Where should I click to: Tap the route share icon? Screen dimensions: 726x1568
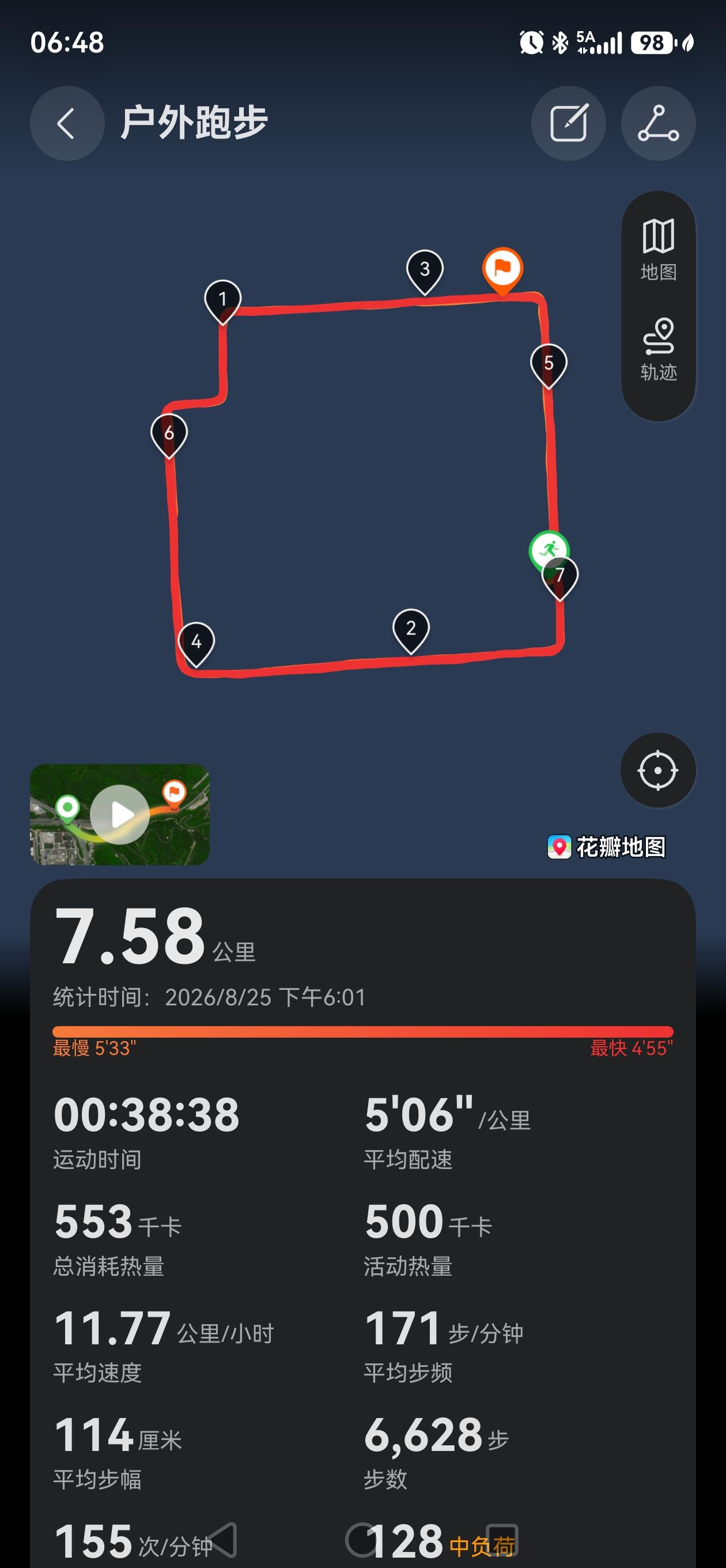(658, 123)
